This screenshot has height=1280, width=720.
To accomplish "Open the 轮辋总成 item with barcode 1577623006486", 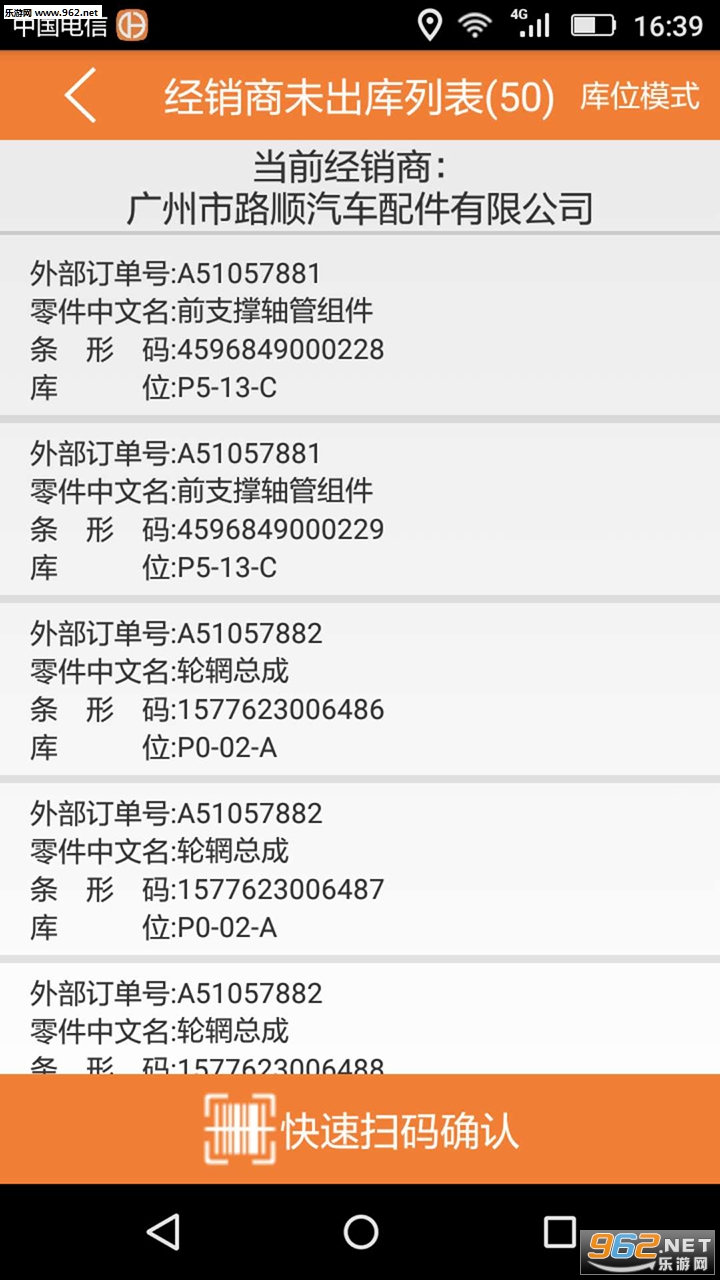I will [360, 689].
